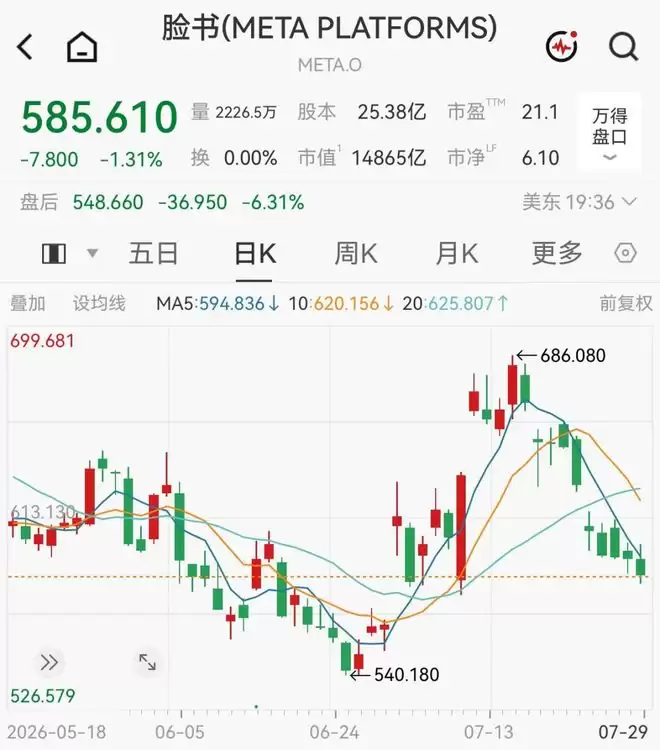The width and height of the screenshot is (660, 750).
Task: Open the live pulse alert icon
Action: click(562, 46)
